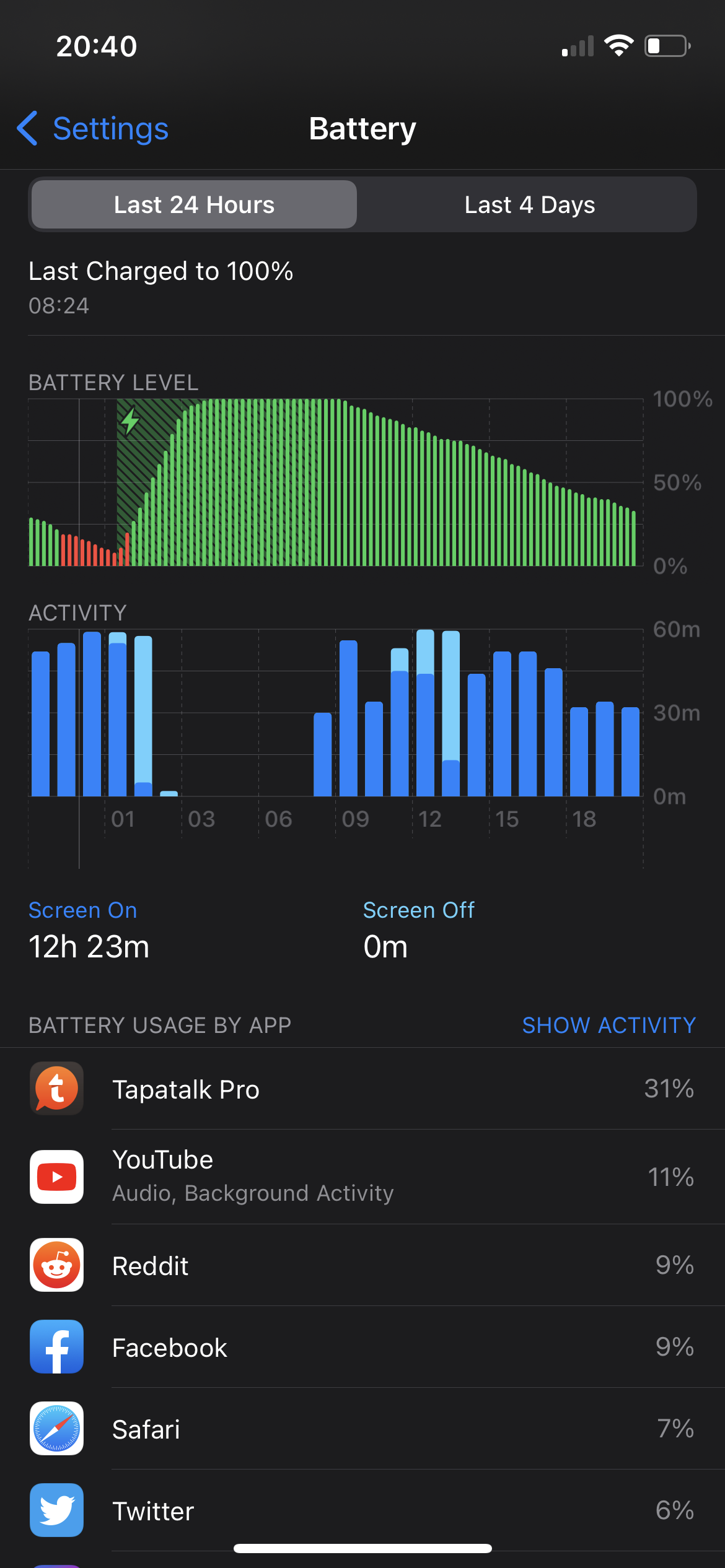The height and width of the screenshot is (1568, 725).
Task: Open YouTube battery usage row
Action: (362, 1177)
